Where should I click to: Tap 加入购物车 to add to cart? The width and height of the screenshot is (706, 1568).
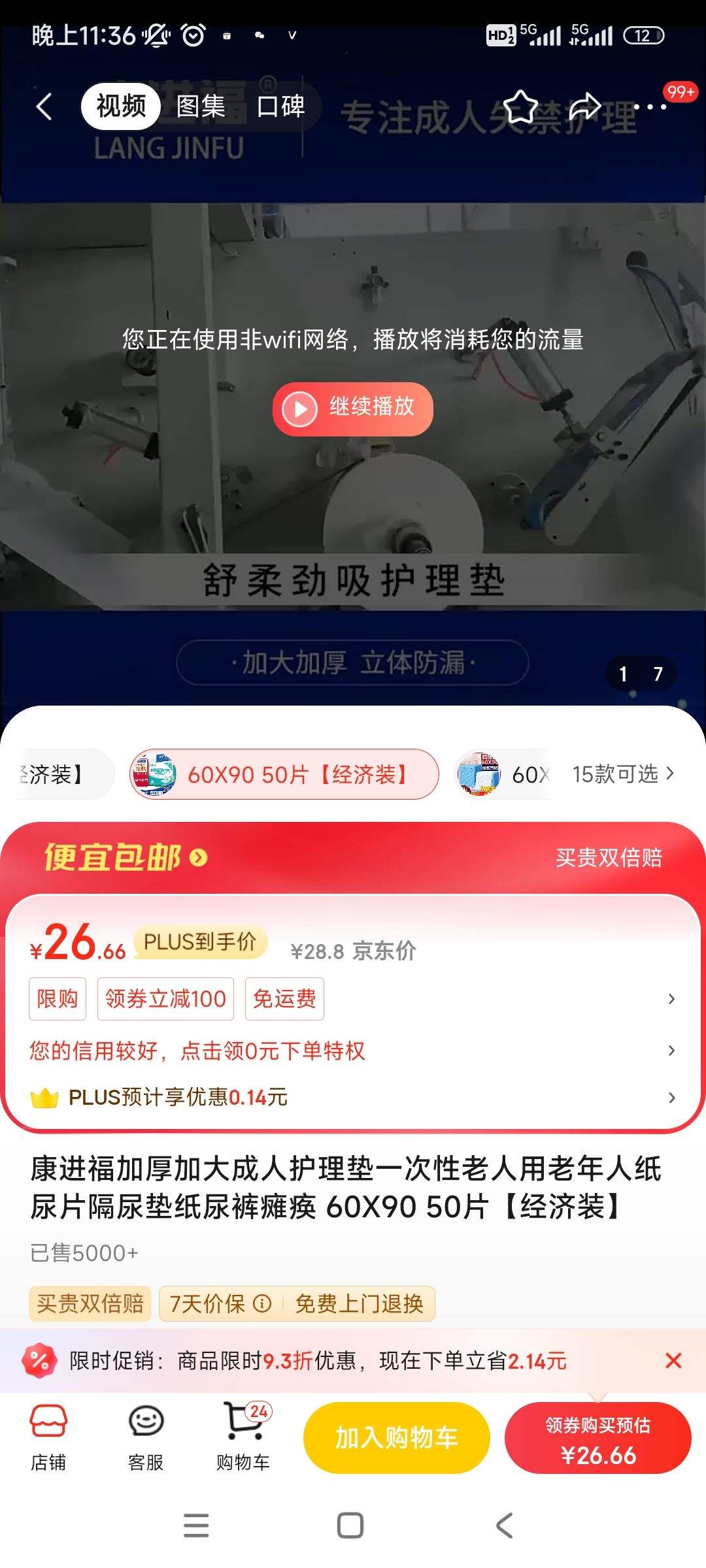[395, 1437]
